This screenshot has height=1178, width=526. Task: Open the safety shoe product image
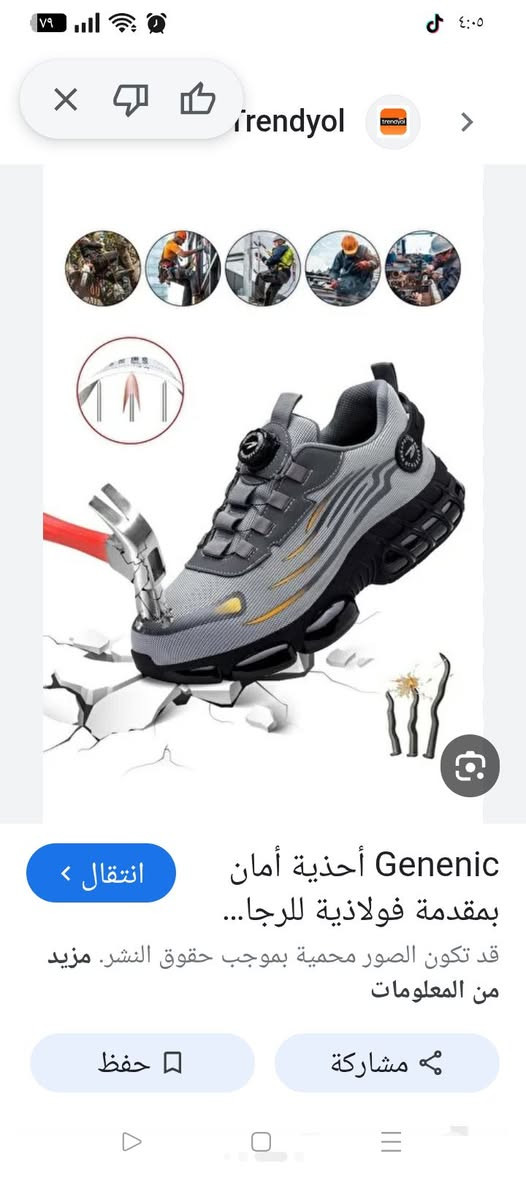tap(263, 494)
